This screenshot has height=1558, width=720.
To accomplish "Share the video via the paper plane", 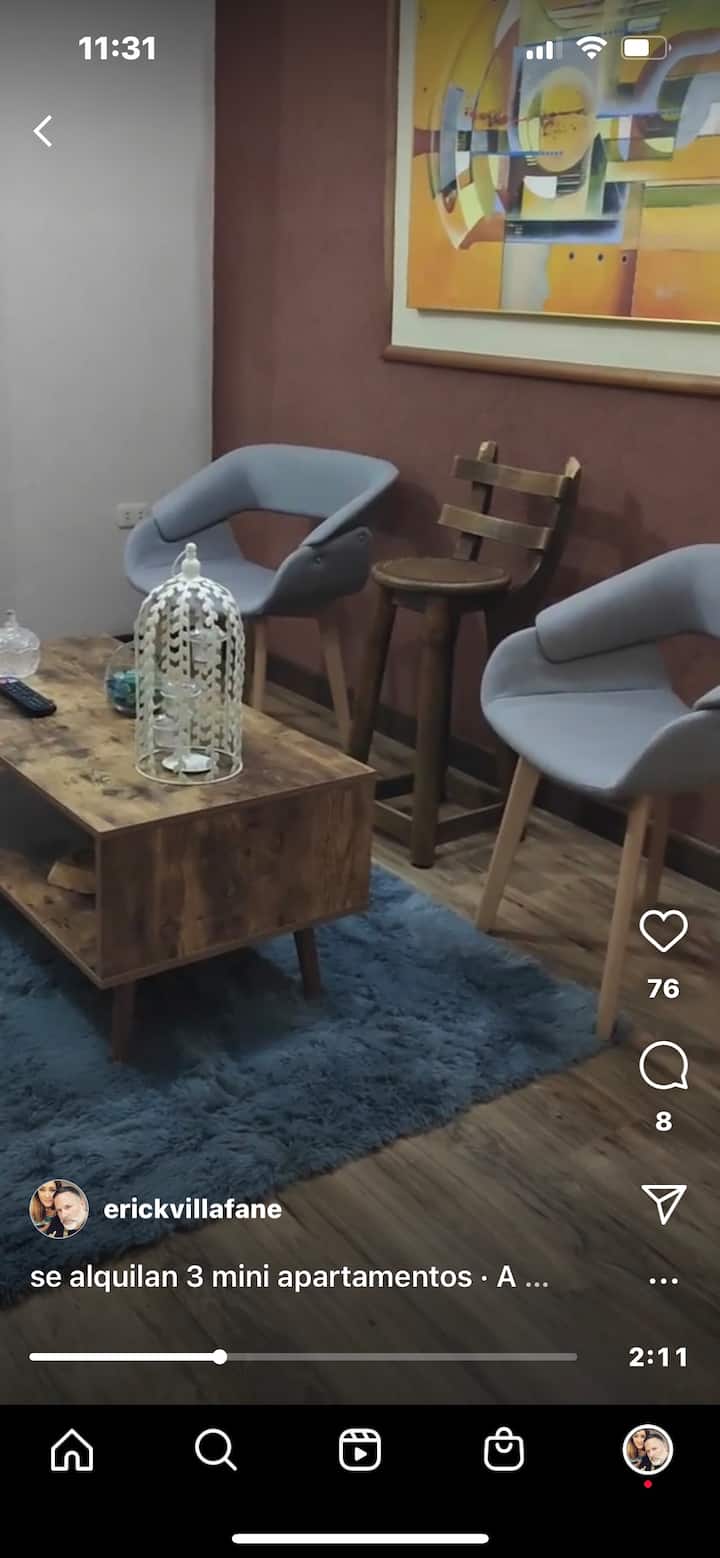I will tap(663, 1204).
